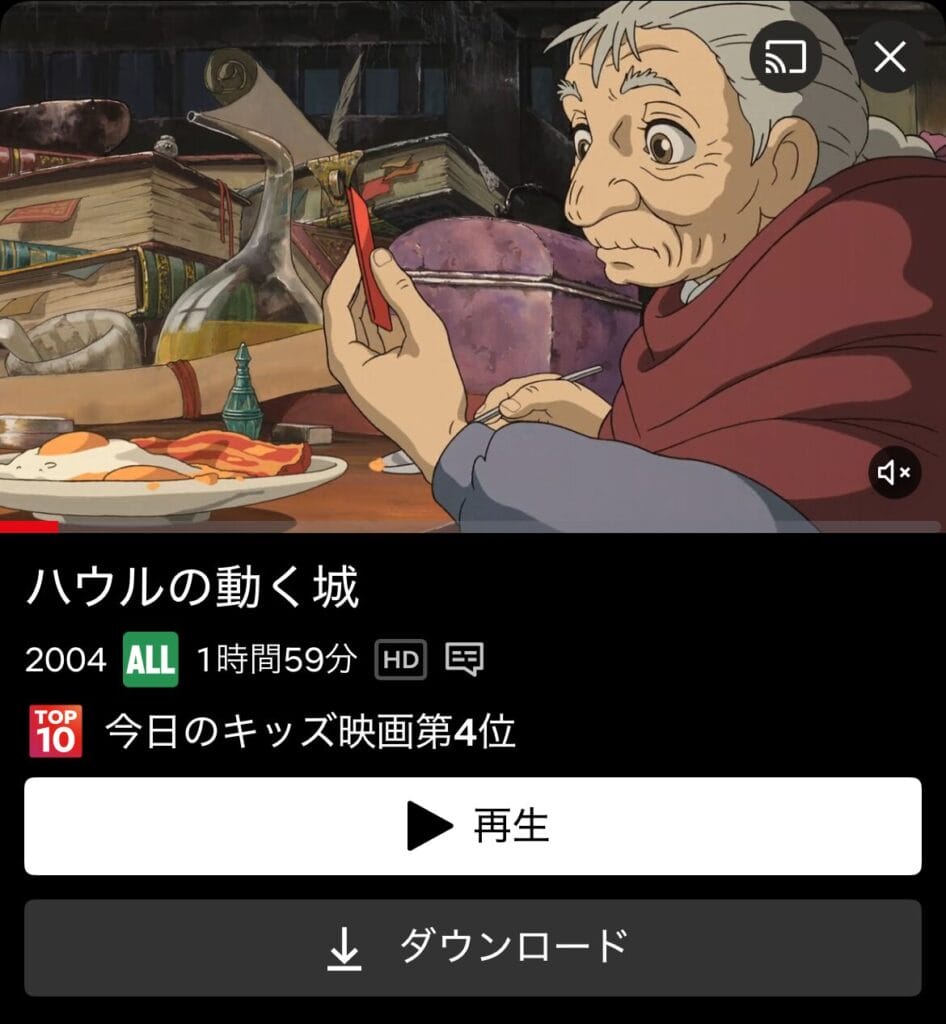The image size is (946, 1024).
Task: Cast the video to a device
Action: tap(786, 58)
